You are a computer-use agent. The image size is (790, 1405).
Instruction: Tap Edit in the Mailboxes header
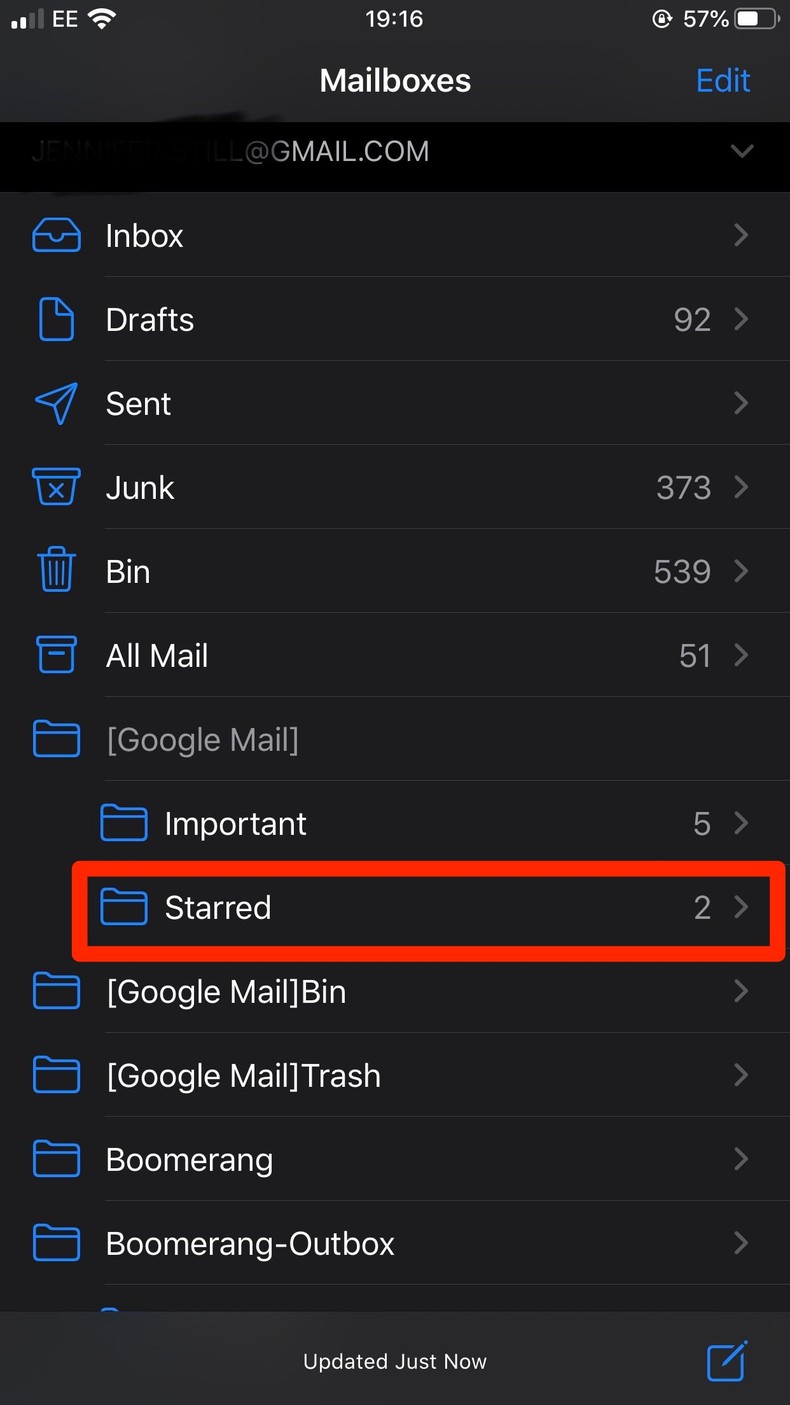tap(722, 81)
